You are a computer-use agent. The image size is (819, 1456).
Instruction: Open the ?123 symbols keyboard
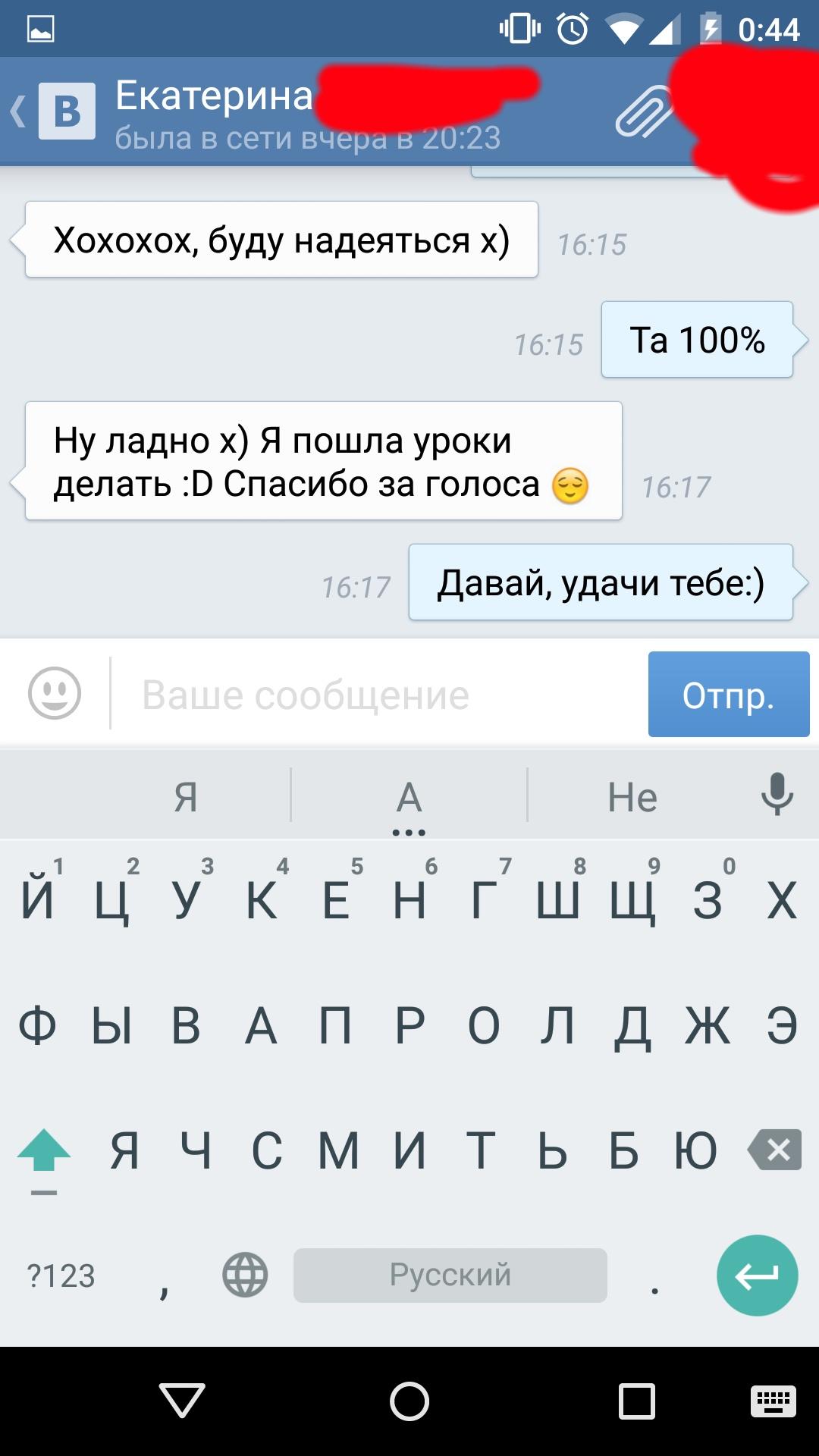pyautogui.click(x=61, y=1276)
